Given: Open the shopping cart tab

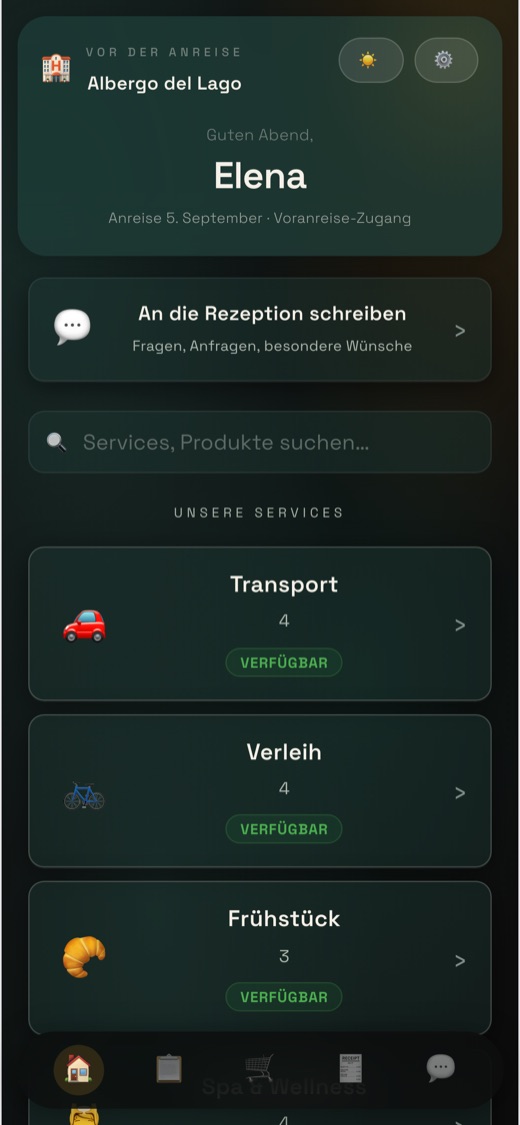Looking at the screenshot, I should tap(260, 1069).
